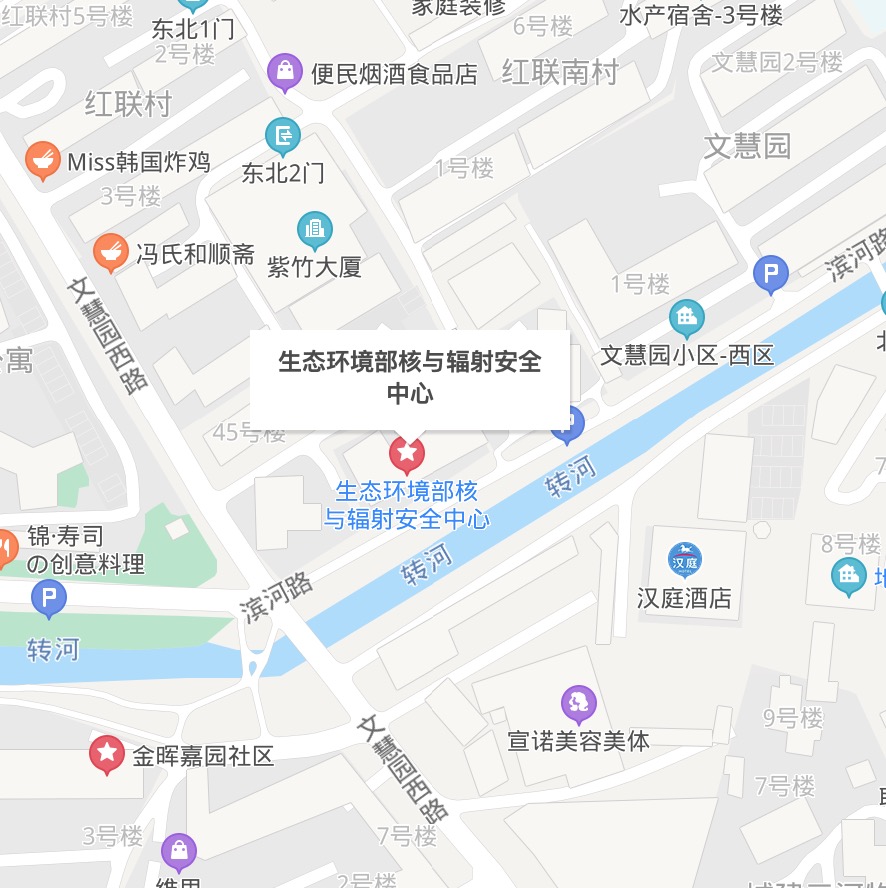Select the 金晖嘉园社区 star marker
The image size is (886, 888).
point(108,754)
